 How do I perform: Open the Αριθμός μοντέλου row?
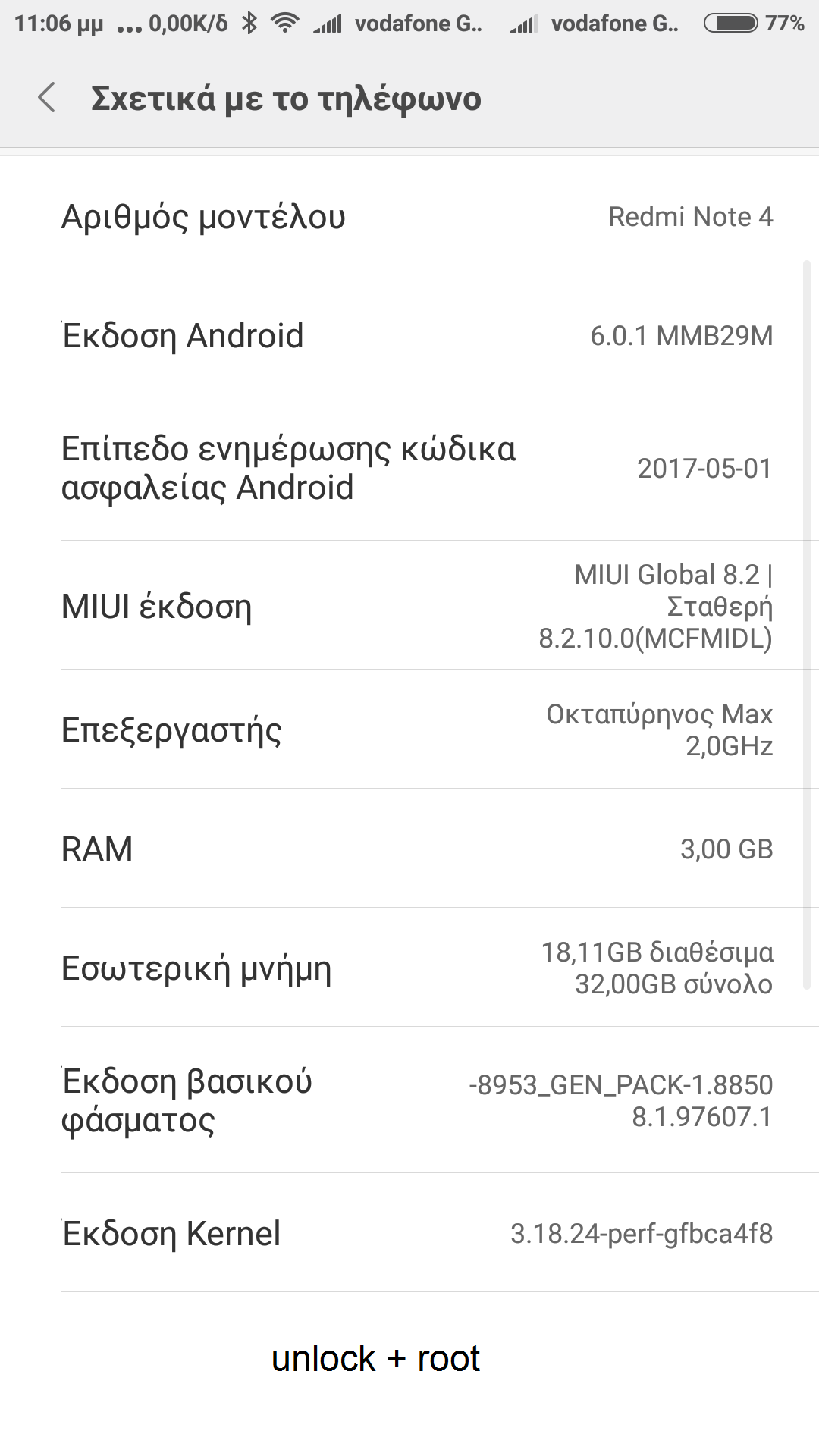pyautogui.click(x=409, y=217)
